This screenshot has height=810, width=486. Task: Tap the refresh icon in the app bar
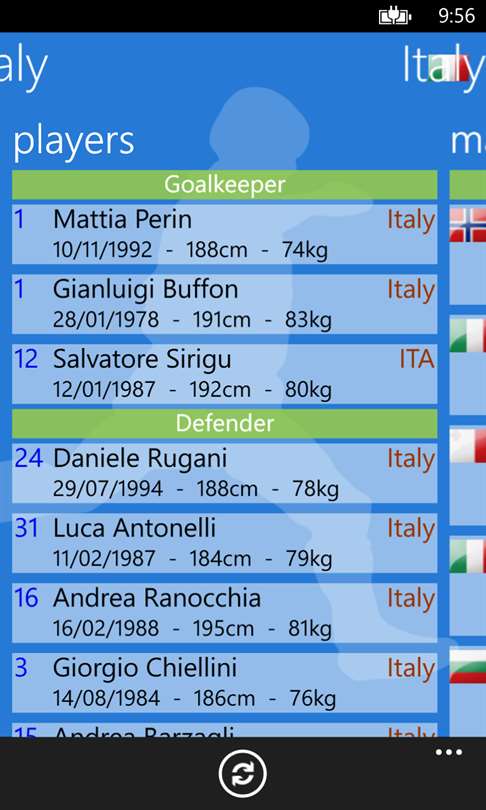pyautogui.click(x=243, y=774)
